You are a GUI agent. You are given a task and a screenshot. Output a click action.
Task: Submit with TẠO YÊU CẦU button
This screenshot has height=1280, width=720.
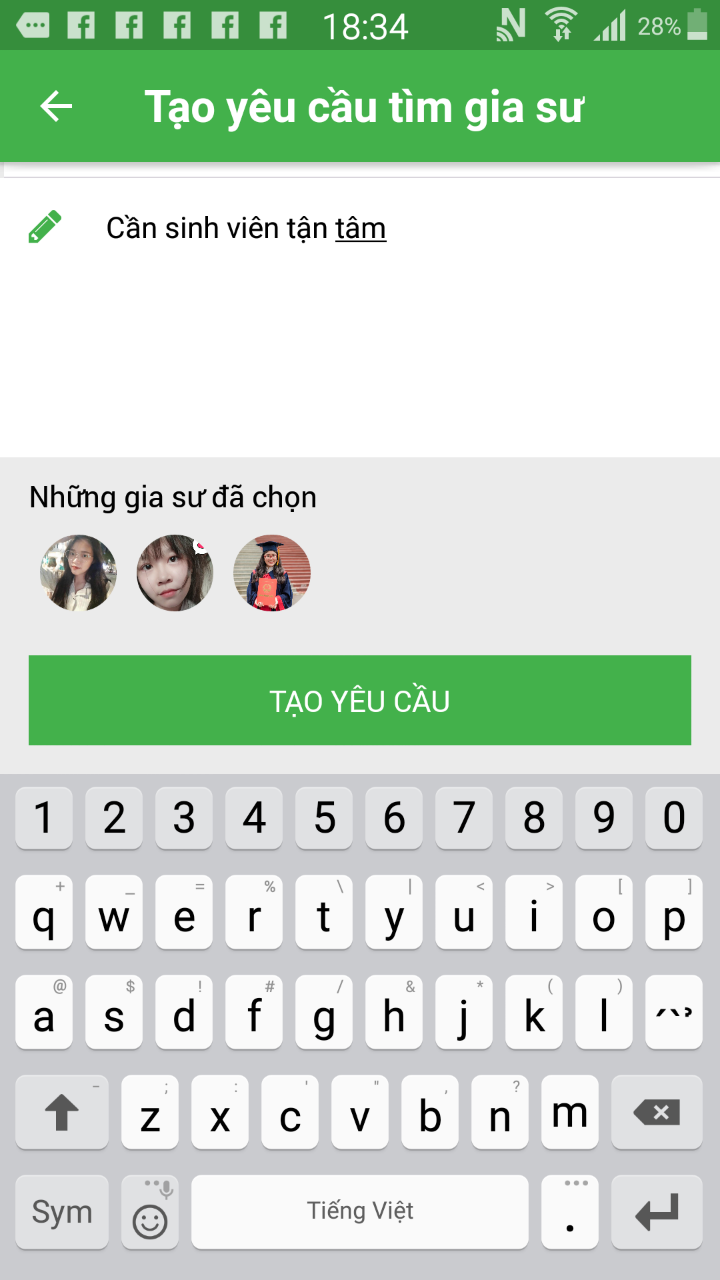[360, 700]
